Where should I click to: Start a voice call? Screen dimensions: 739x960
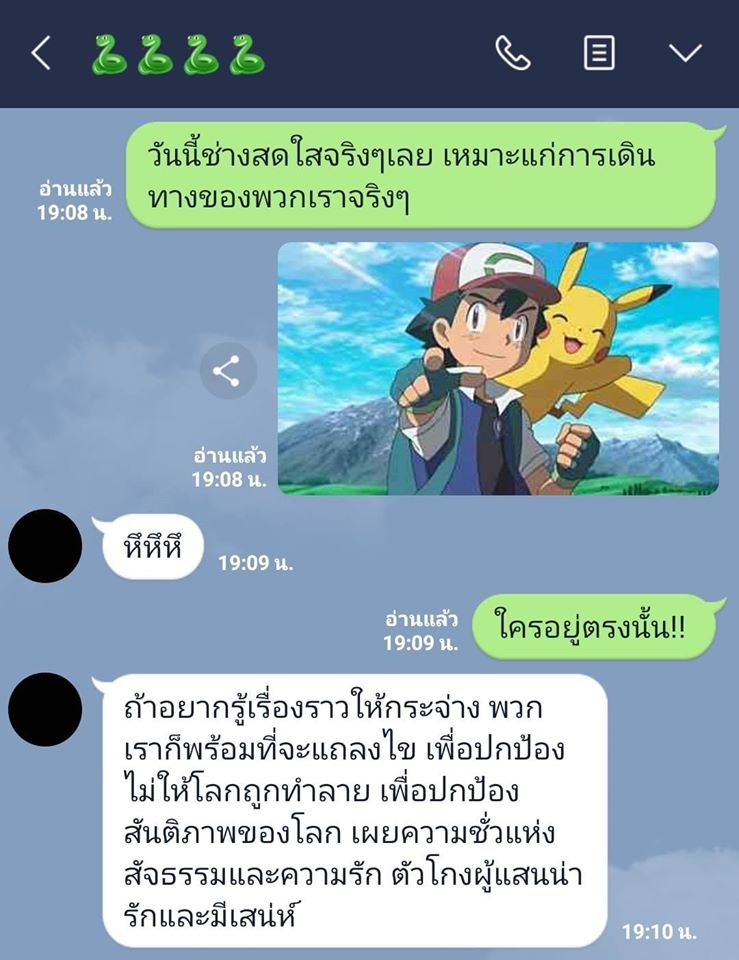(x=513, y=53)
